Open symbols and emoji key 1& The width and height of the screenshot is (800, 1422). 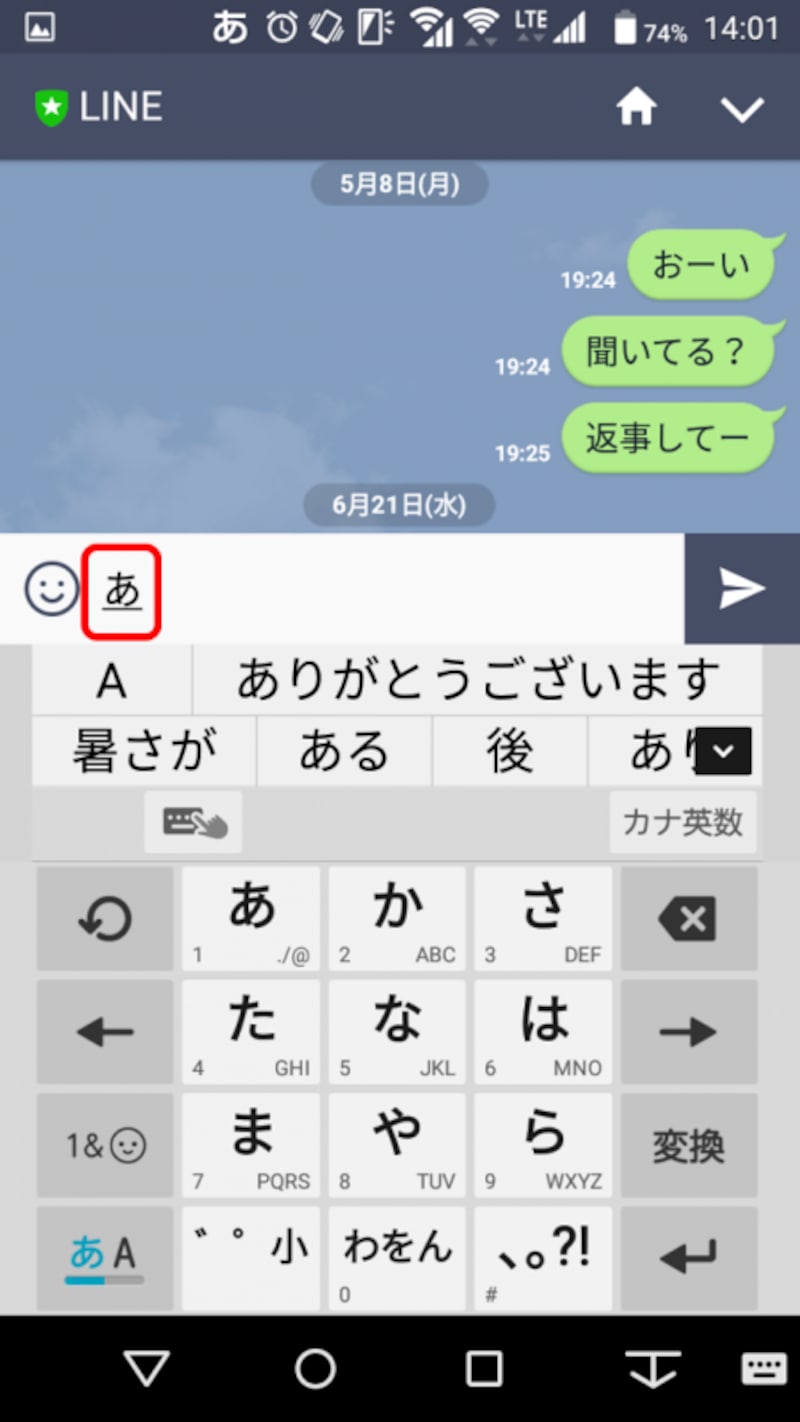tap(104, 1145)
